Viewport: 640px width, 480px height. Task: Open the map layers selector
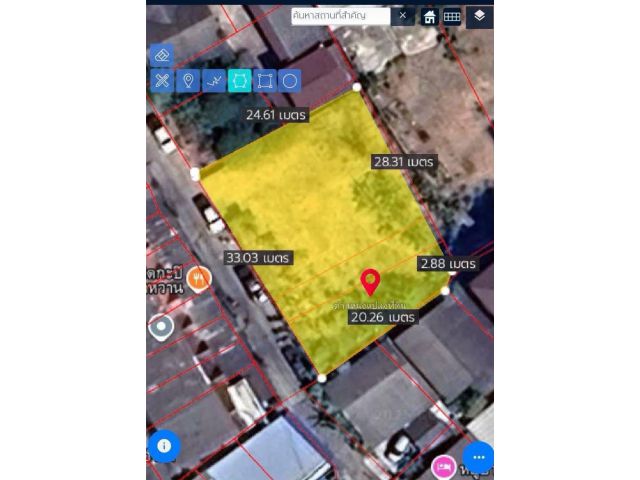479,16
